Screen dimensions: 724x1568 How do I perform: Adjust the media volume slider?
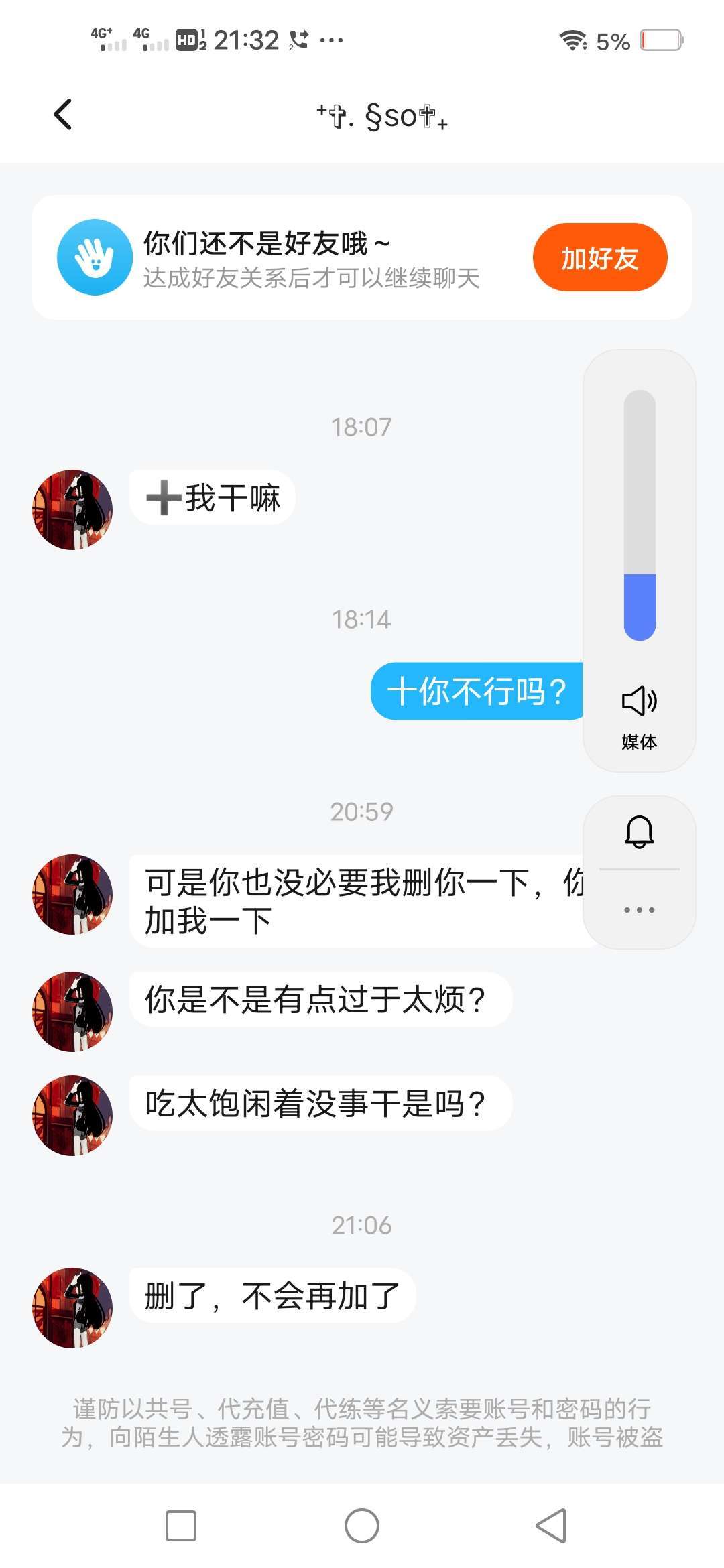(640, 515)
